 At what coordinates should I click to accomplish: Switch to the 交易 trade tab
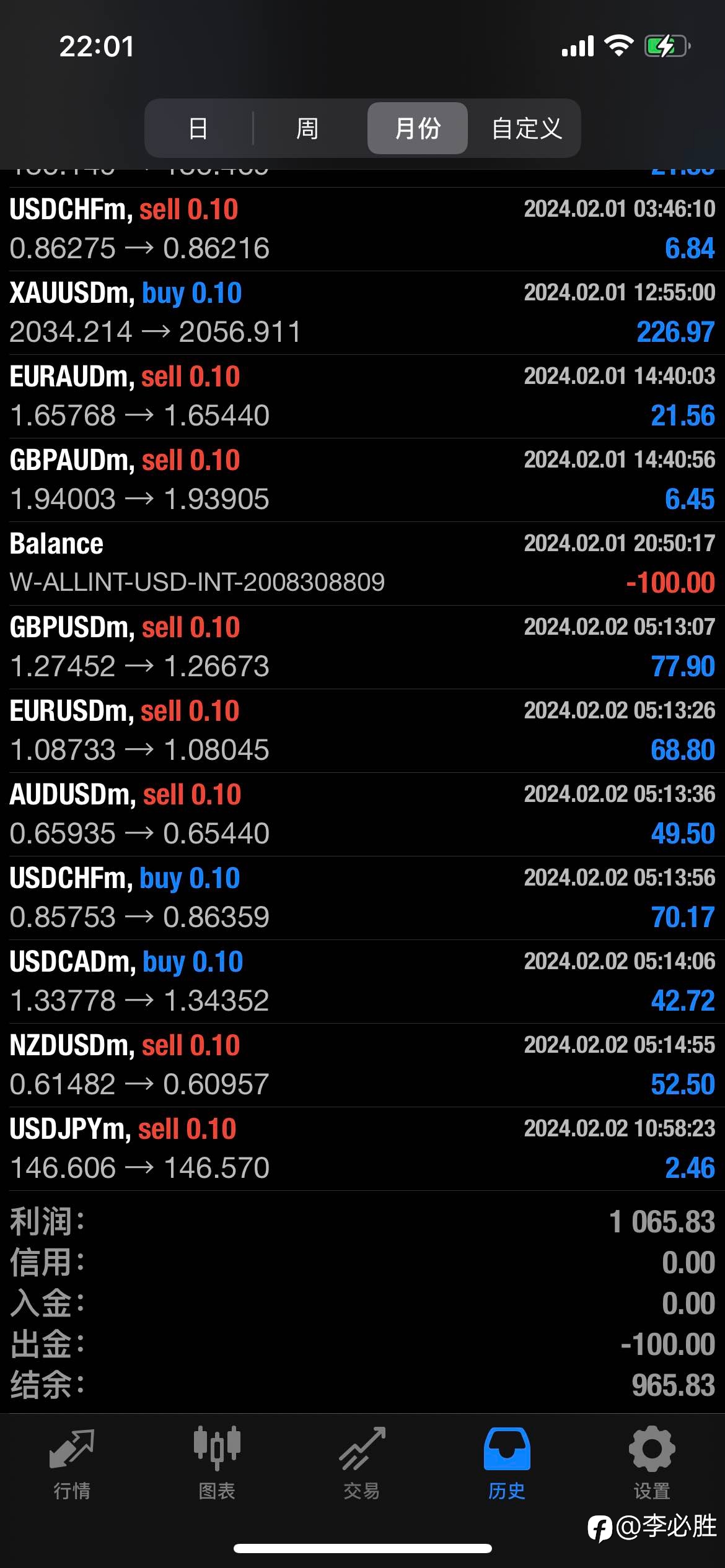pos(362,1464)
